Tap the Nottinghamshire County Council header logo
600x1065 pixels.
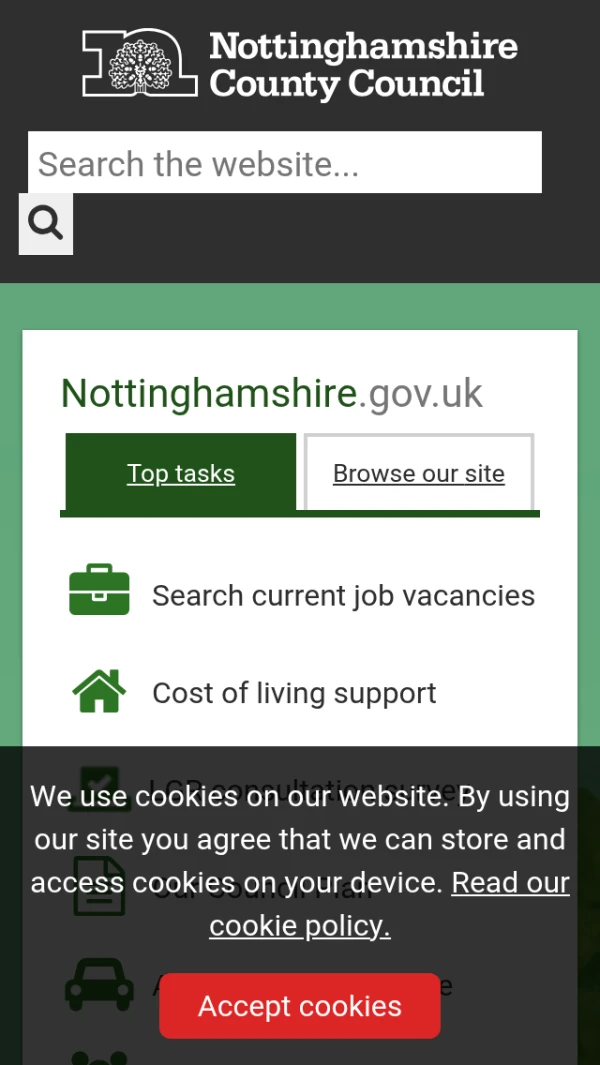tap(300, 63)
